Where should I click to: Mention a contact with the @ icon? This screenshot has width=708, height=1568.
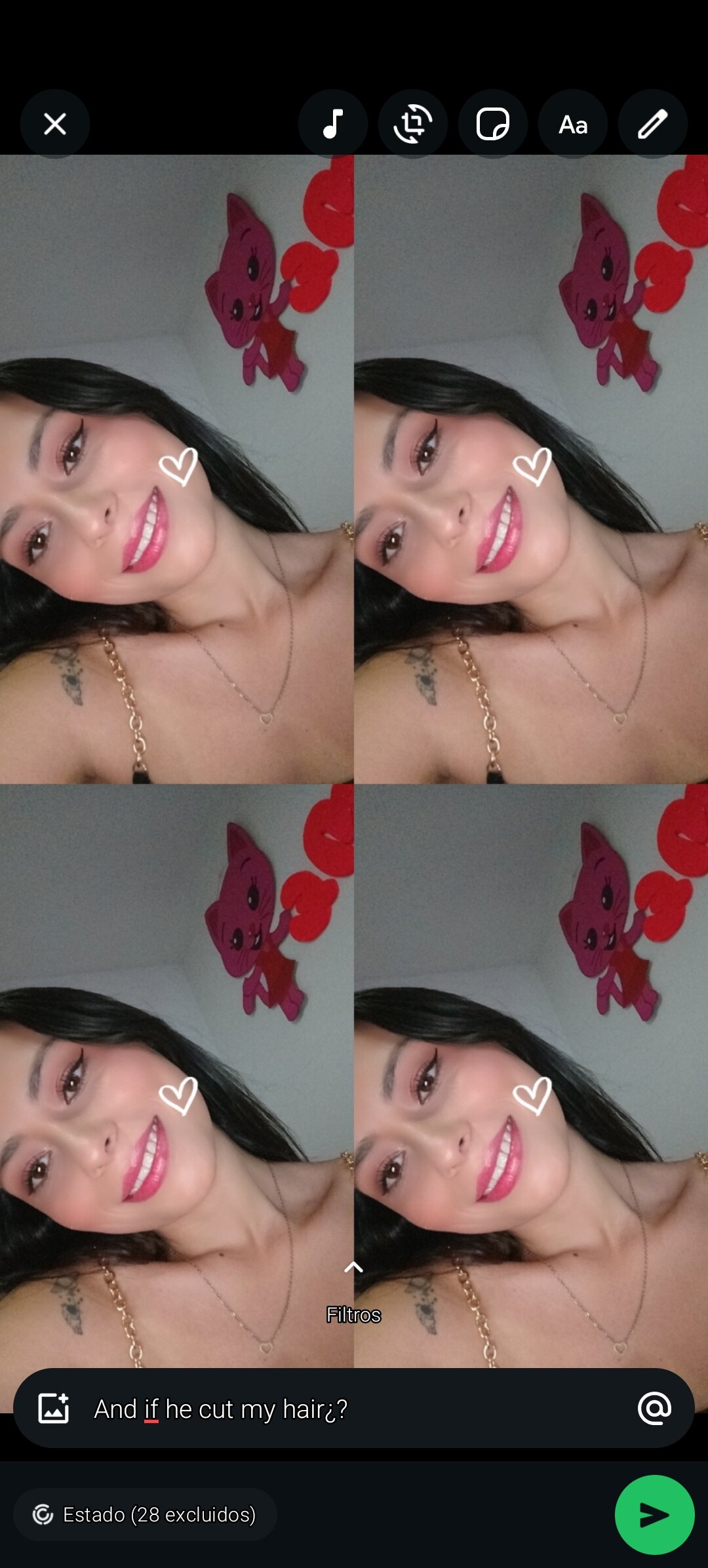[x=654, y=1408]
